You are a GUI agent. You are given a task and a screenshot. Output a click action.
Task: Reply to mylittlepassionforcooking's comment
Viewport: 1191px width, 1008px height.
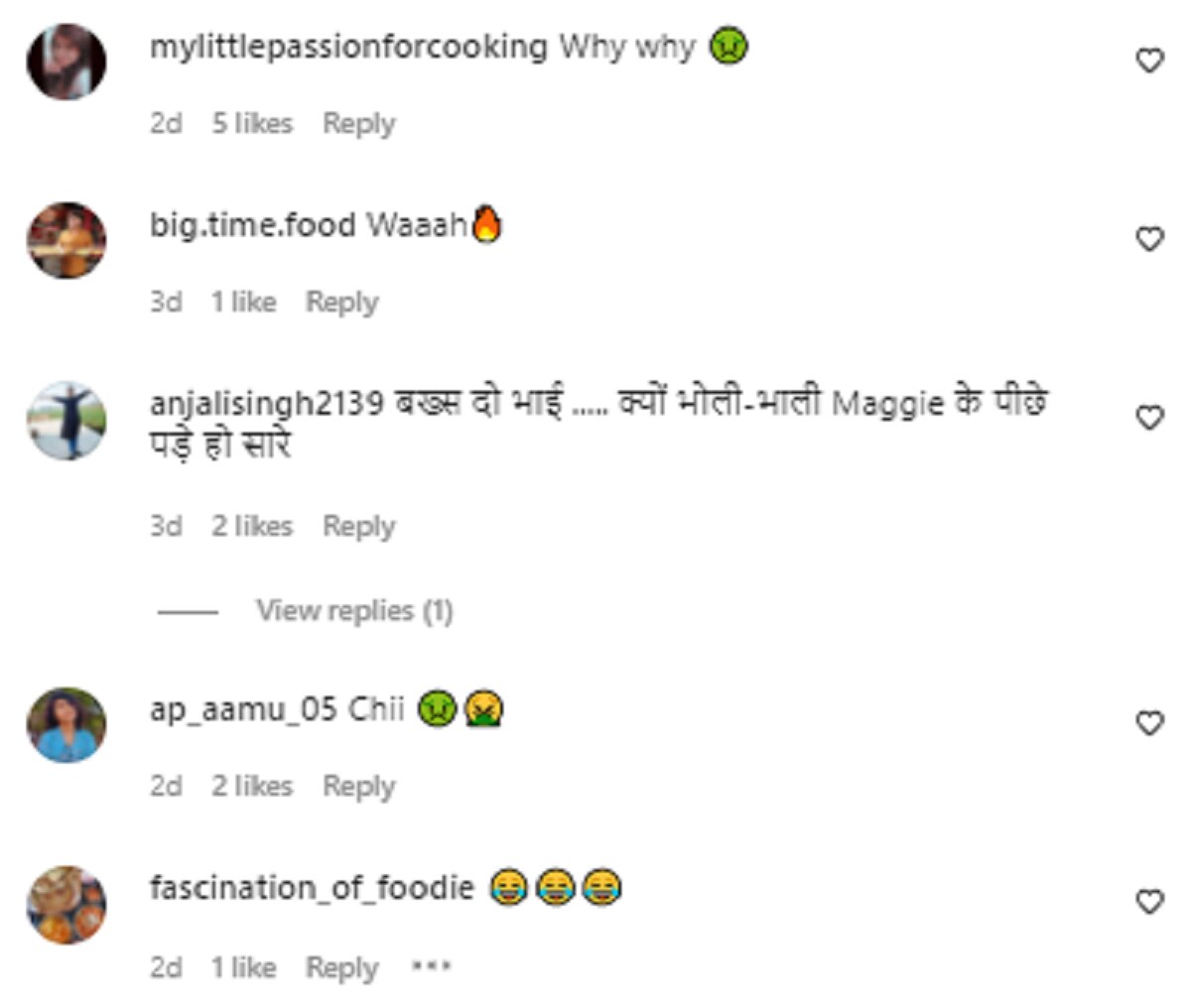click(x=358, y=124)
